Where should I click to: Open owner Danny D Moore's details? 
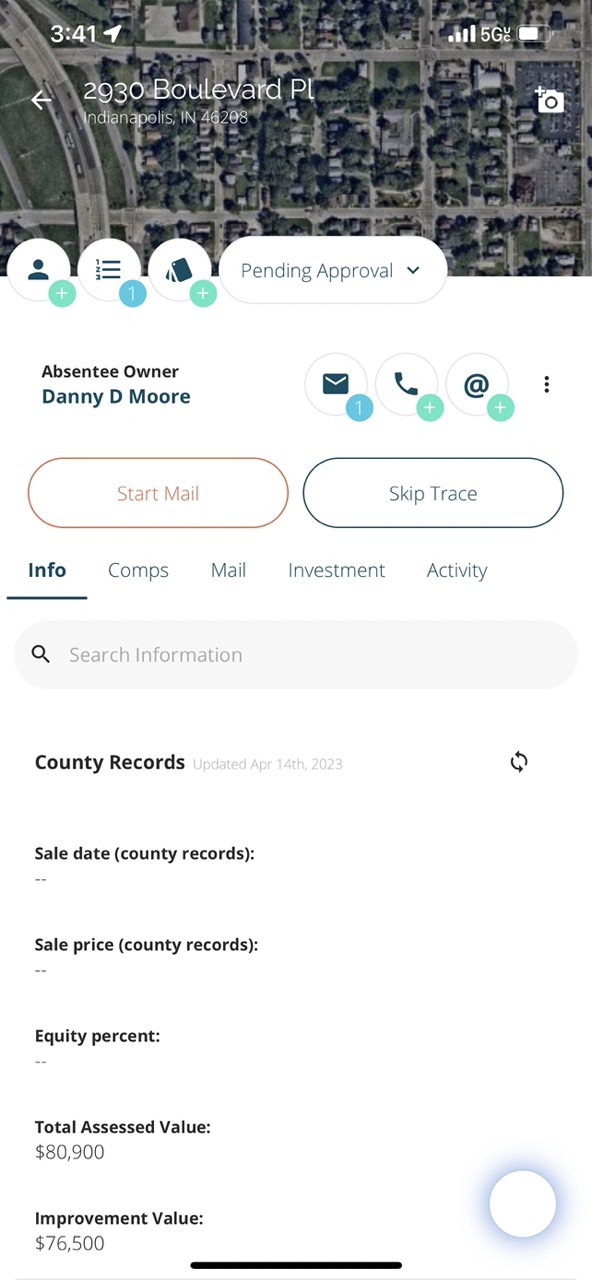coord(116,397)
